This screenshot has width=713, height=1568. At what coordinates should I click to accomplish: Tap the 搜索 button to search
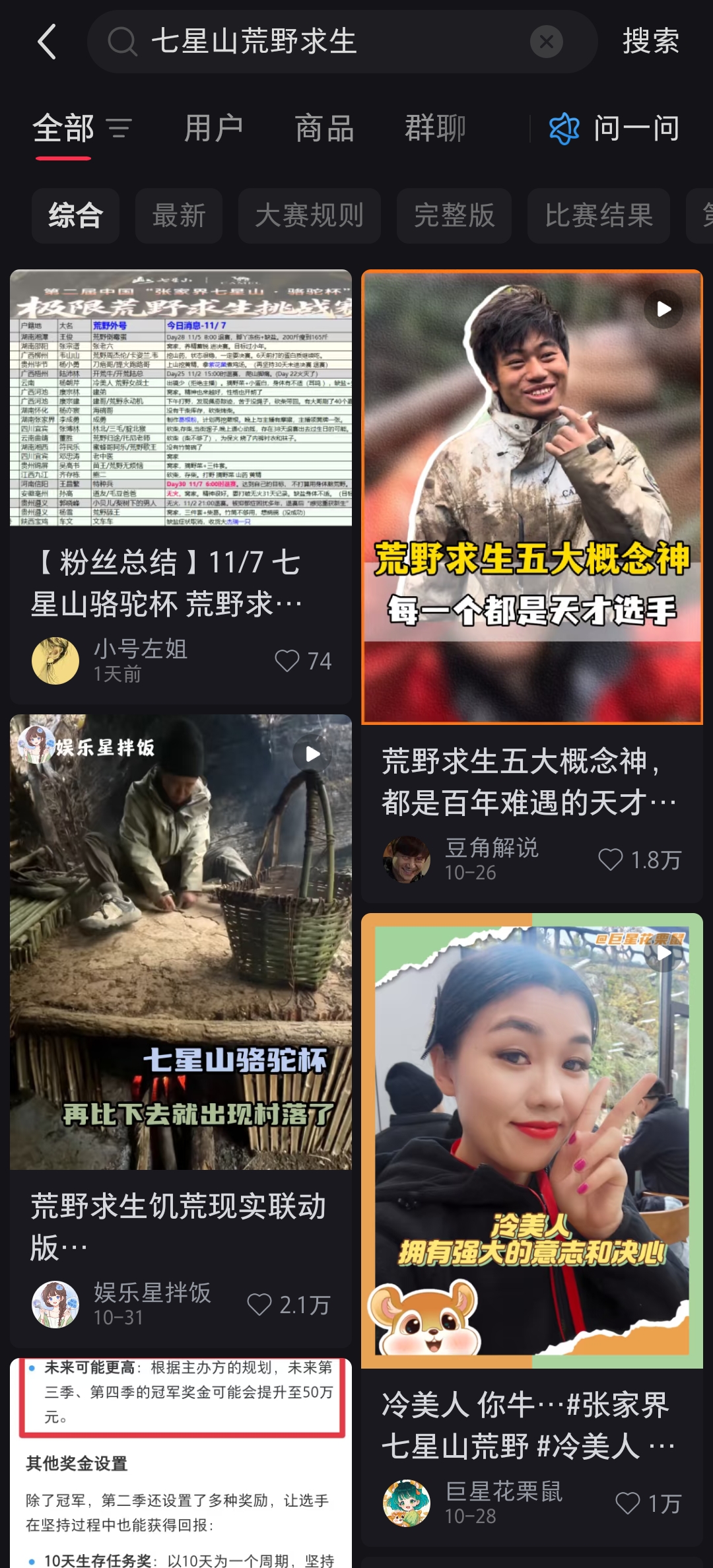pyautogui.click(x=650, y=42)
